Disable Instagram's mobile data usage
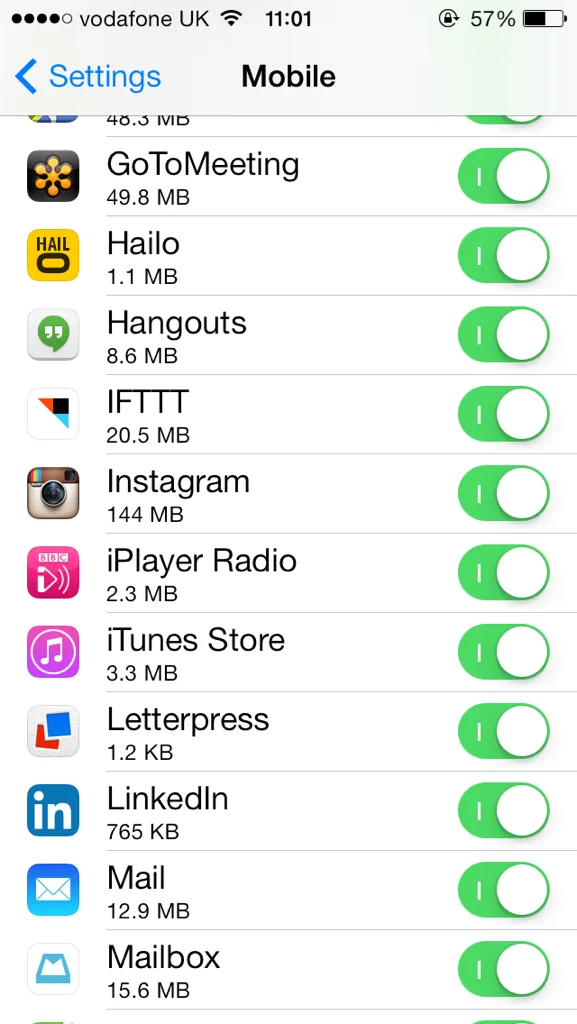577x1024 pixels. tap(504, 493)
